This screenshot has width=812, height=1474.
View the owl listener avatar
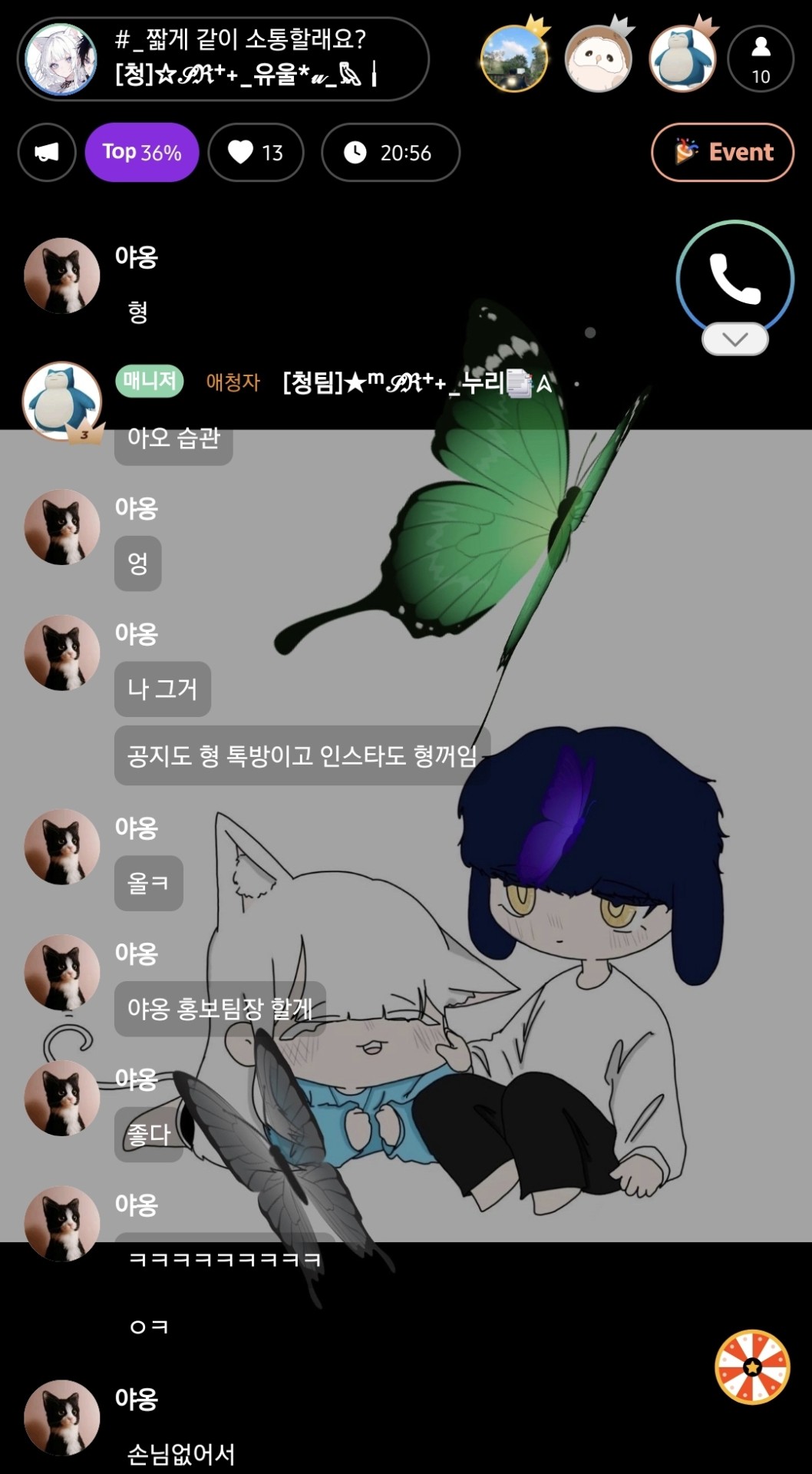598,59
